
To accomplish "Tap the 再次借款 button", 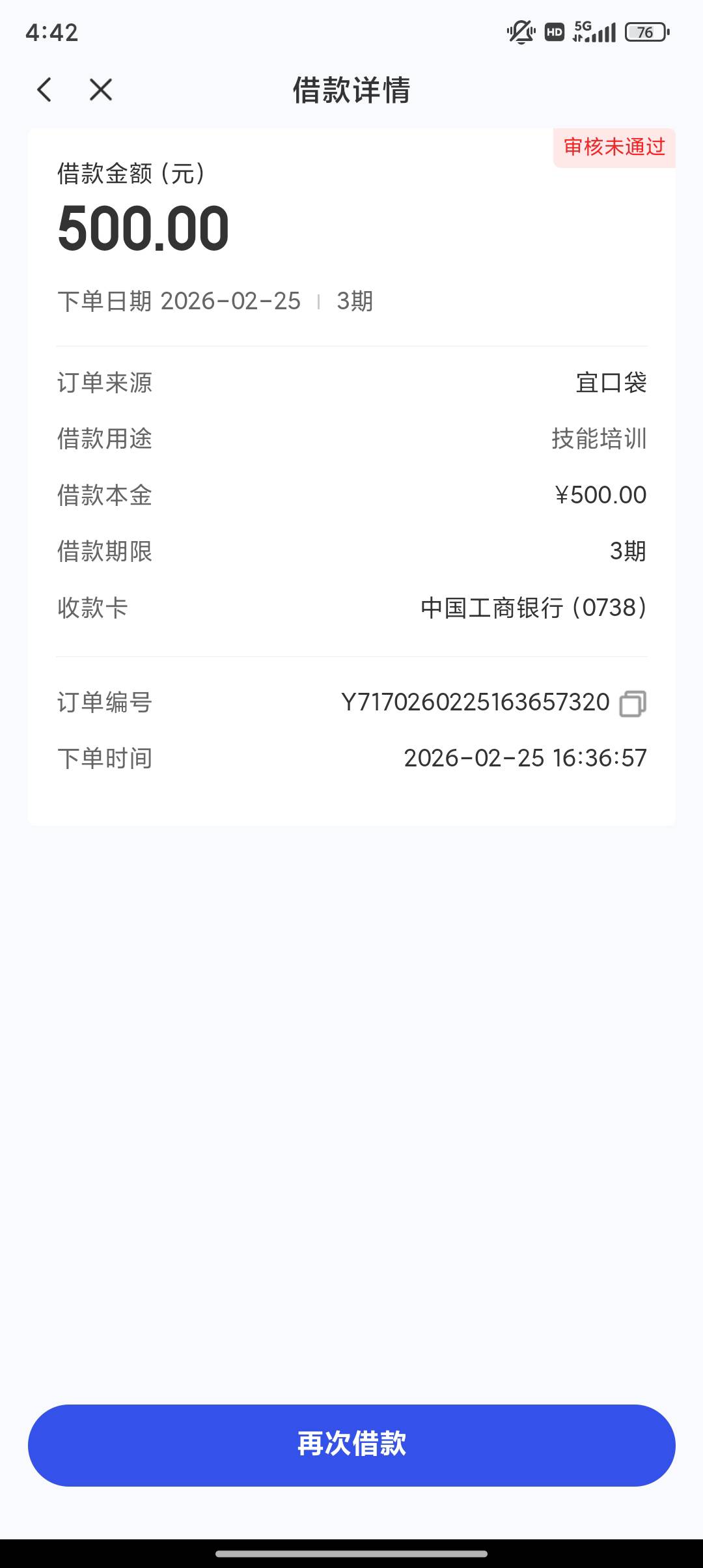I will [x=351, y=1445].
